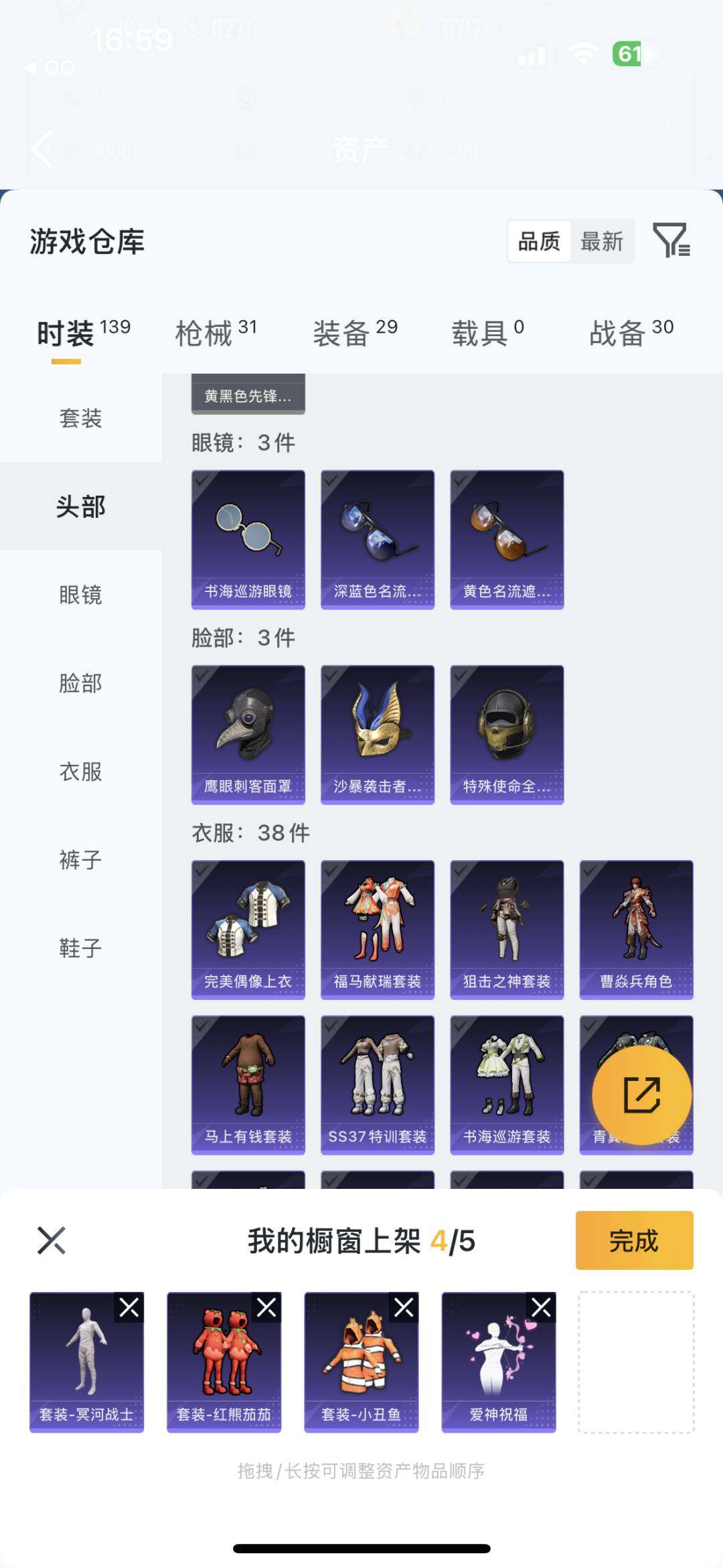The height and width of the screenshot is (1568, 723).
Task: Return to QQ via the status bar shortcut
Action: [50, 67]
